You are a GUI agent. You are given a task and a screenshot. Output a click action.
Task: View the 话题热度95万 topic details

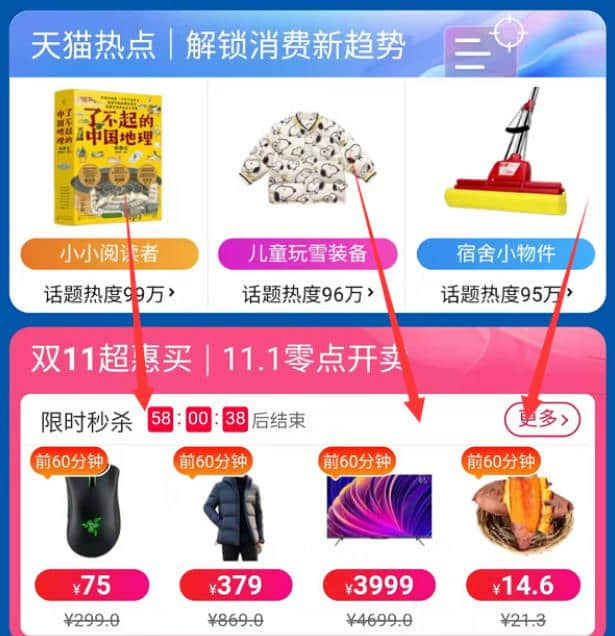click(x=506, y=294)
